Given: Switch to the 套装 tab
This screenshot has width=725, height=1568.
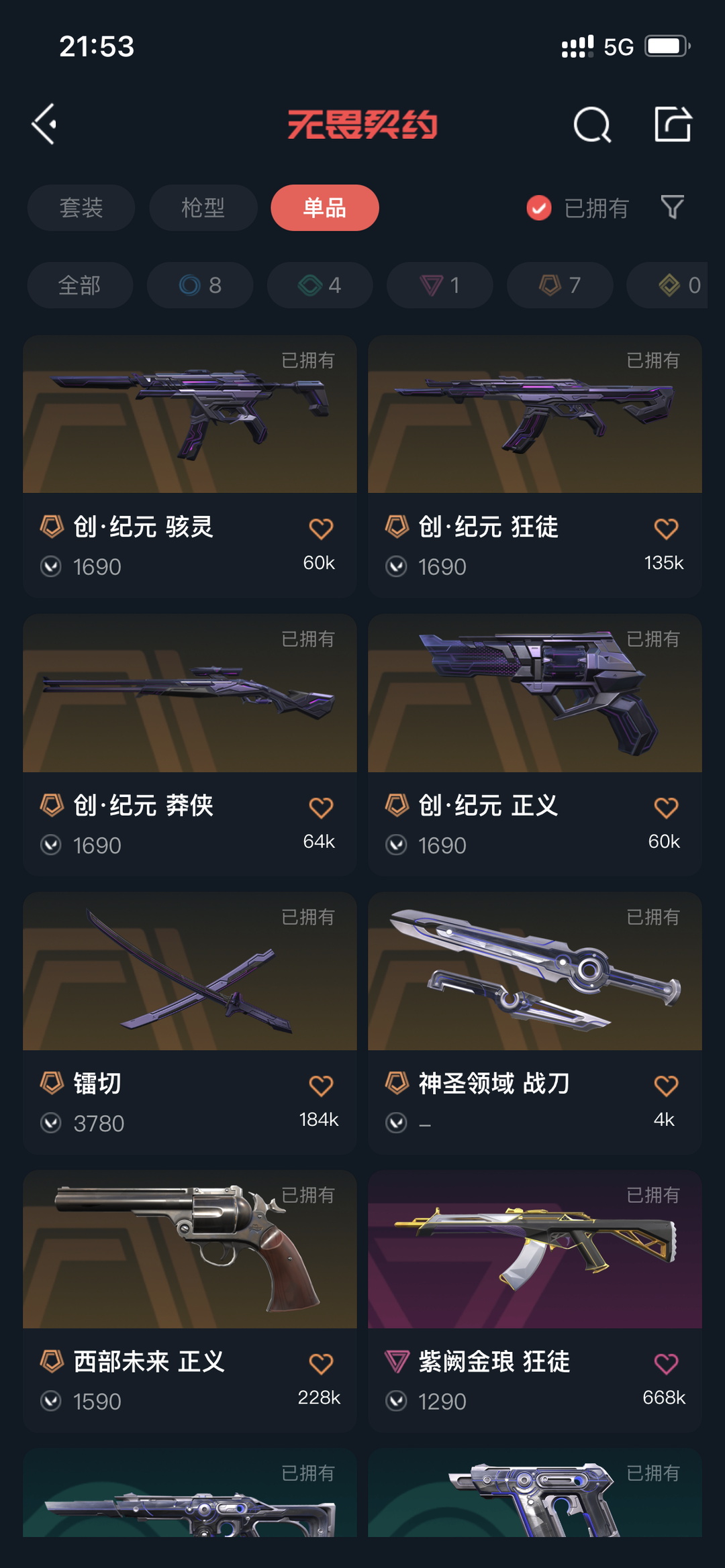Looking at the screenshot, I should click(81, 208).
